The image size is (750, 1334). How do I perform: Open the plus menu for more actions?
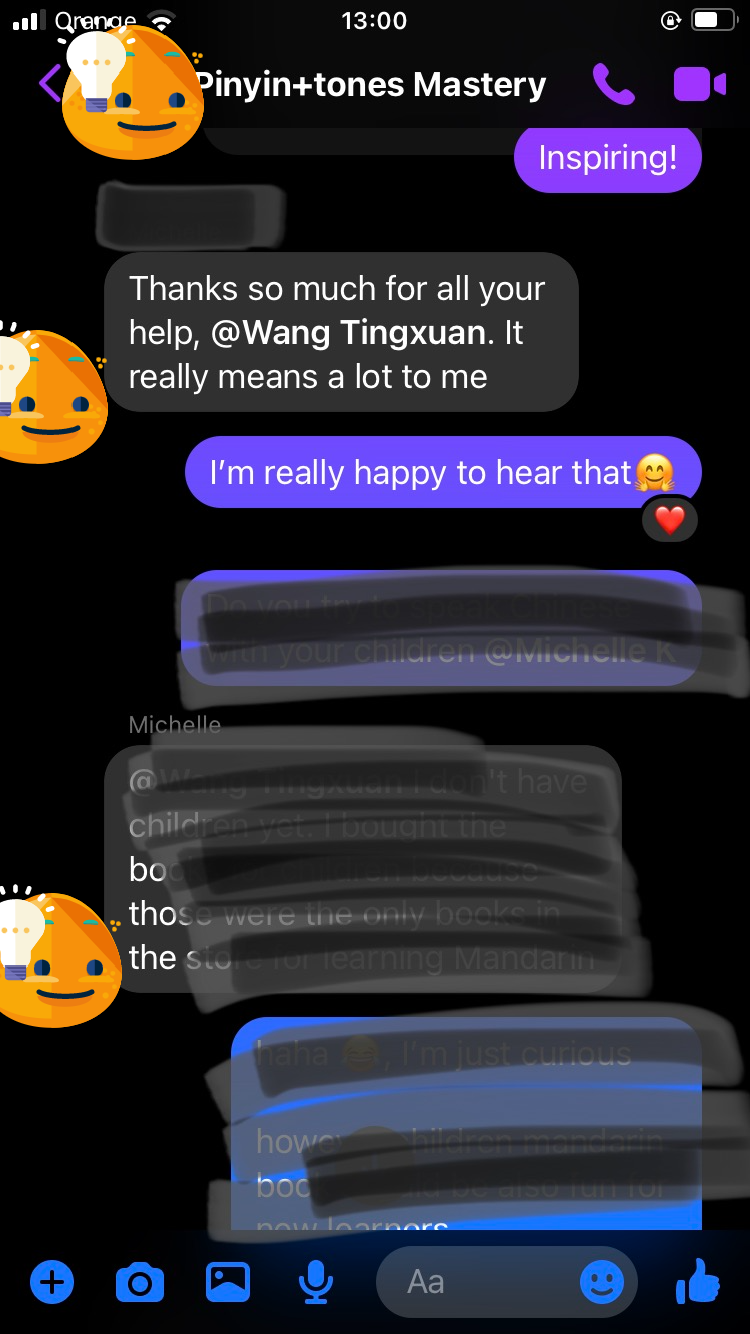[52, 1282]
